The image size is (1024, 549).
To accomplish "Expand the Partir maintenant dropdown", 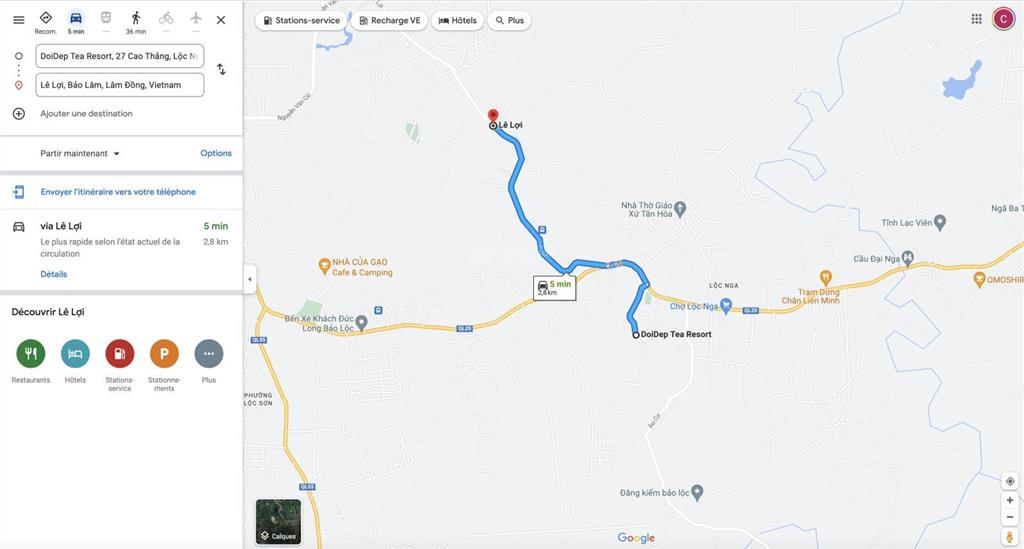I will pos(80,154).
